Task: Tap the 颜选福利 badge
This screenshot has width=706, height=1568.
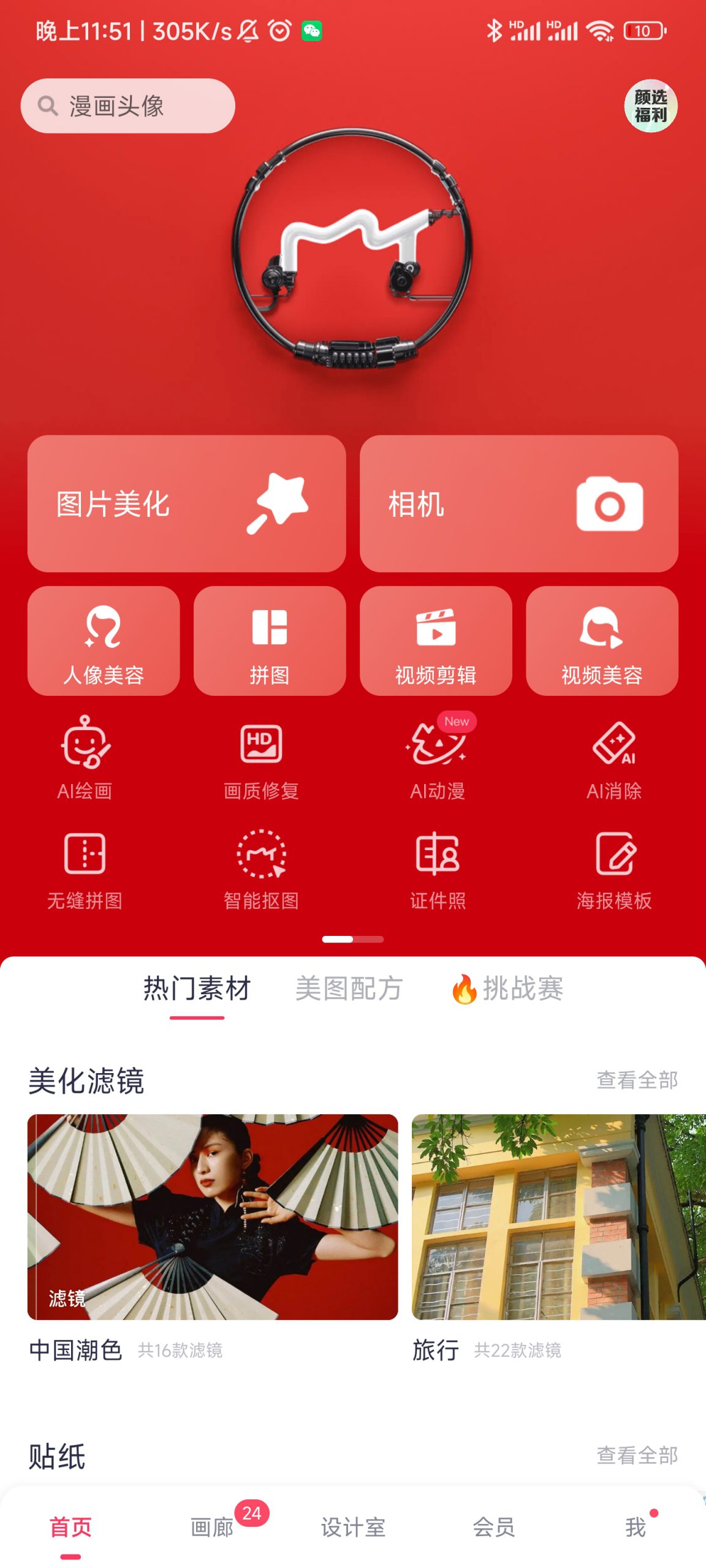Action: [x=651, y=107]
